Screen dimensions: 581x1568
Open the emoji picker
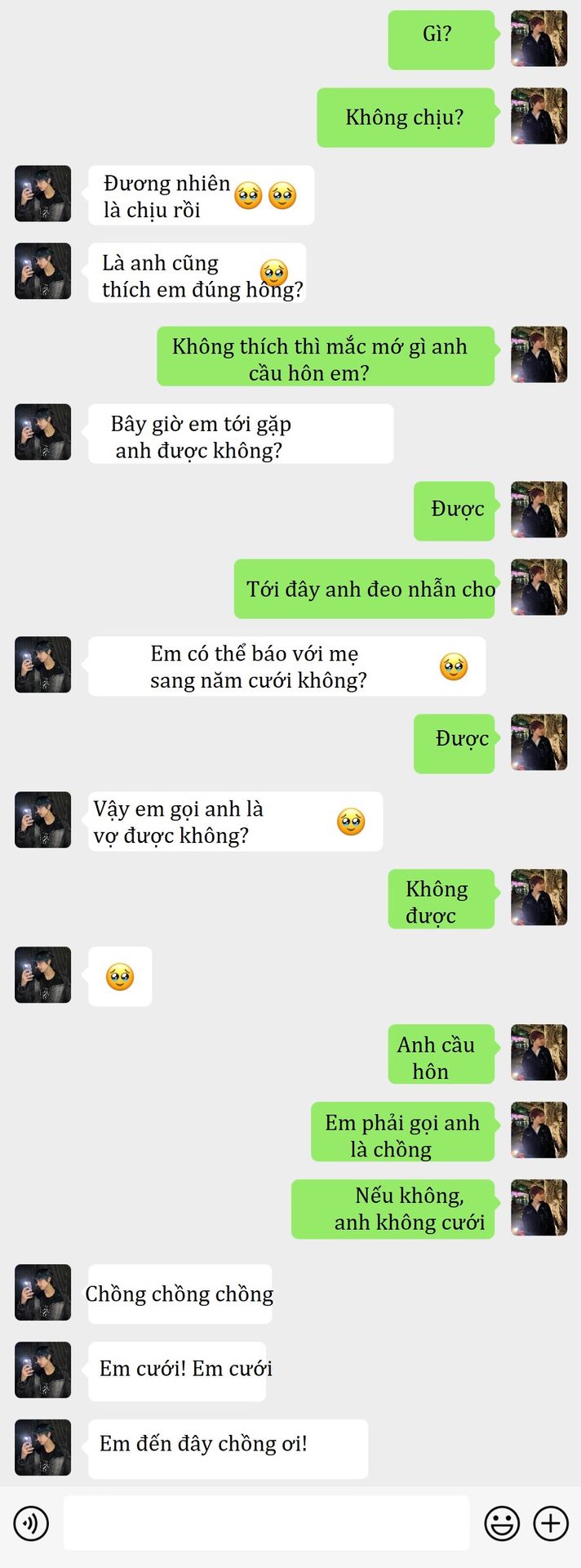pyautogui.click(x=502, y=1523)
